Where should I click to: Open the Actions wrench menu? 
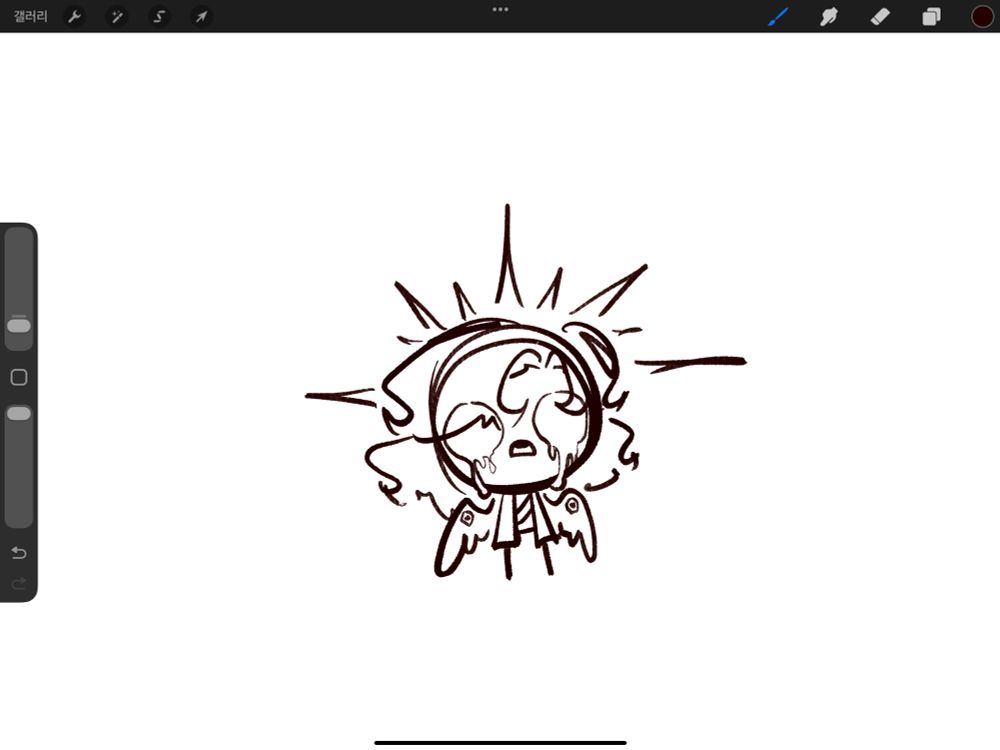(x=75, y=16)
